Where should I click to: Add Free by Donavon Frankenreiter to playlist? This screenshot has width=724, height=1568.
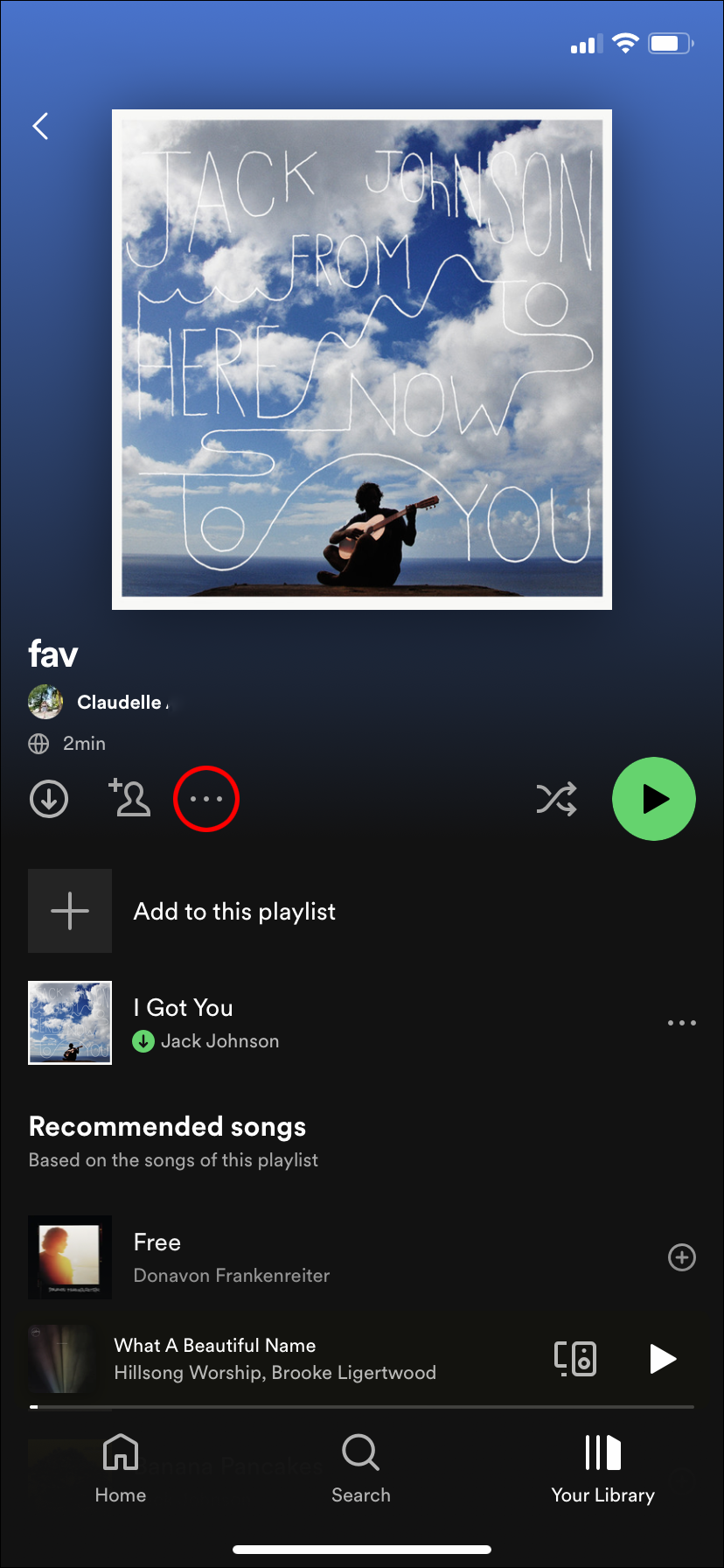pyautogui.click(x=681, y=1257)
